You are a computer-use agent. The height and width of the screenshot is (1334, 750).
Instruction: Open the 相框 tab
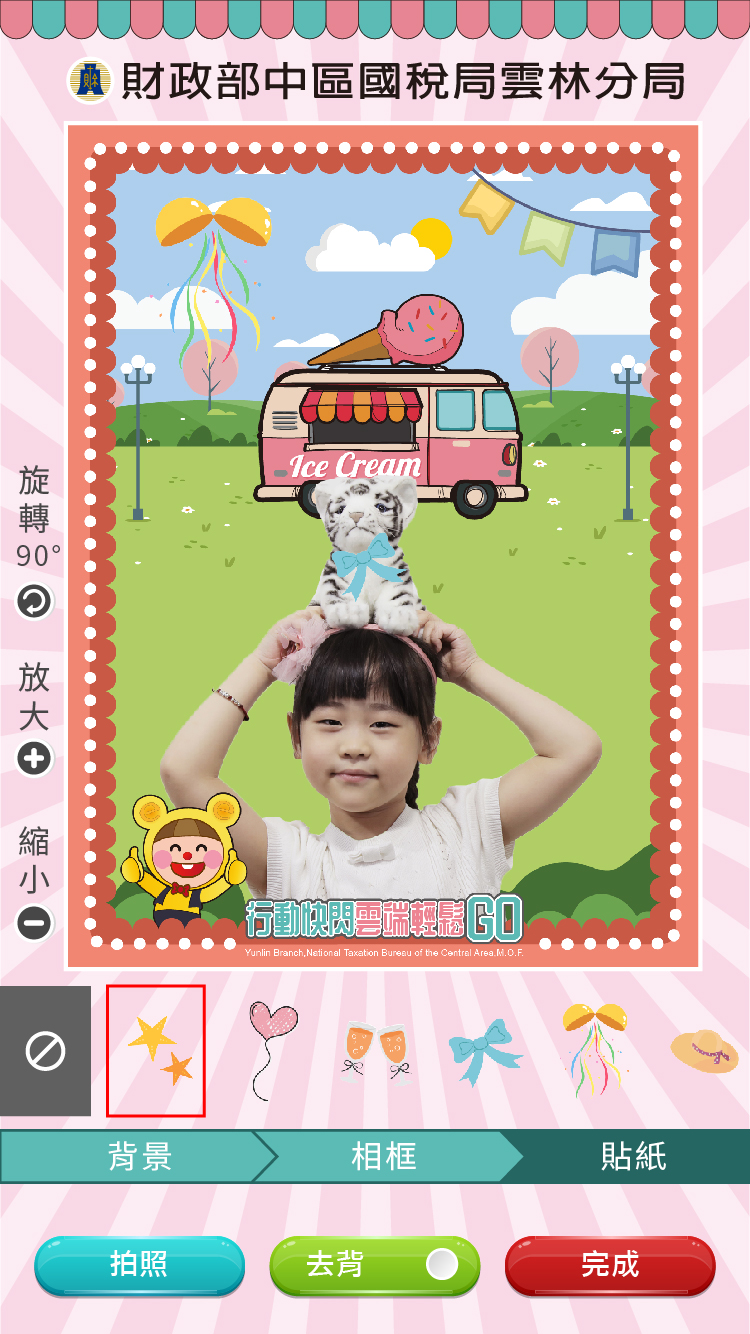pos(384,1157)
